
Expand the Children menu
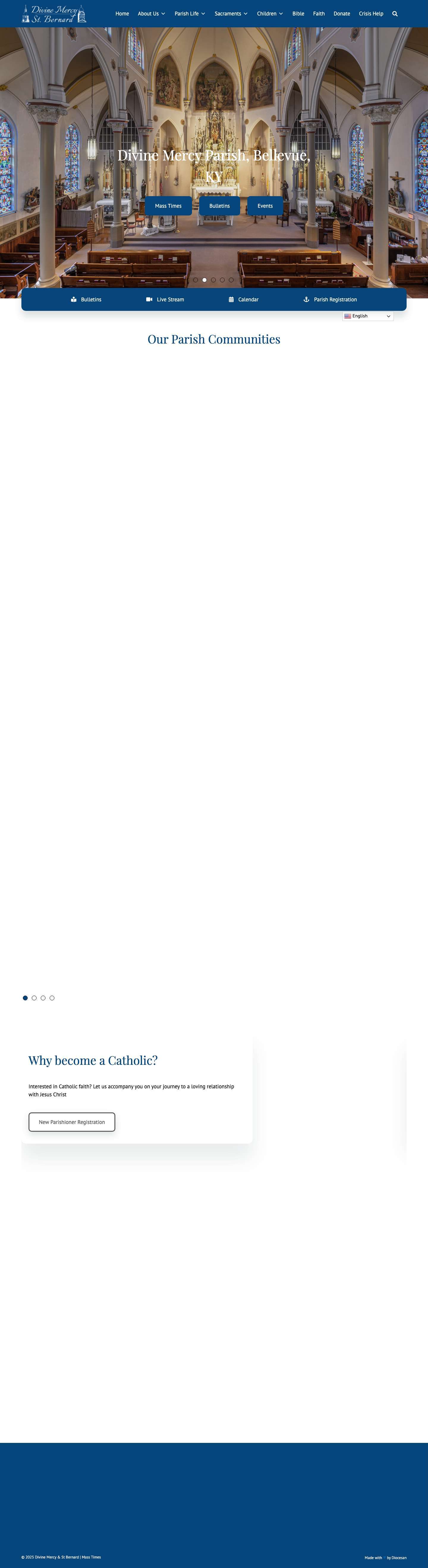point(270,13)
